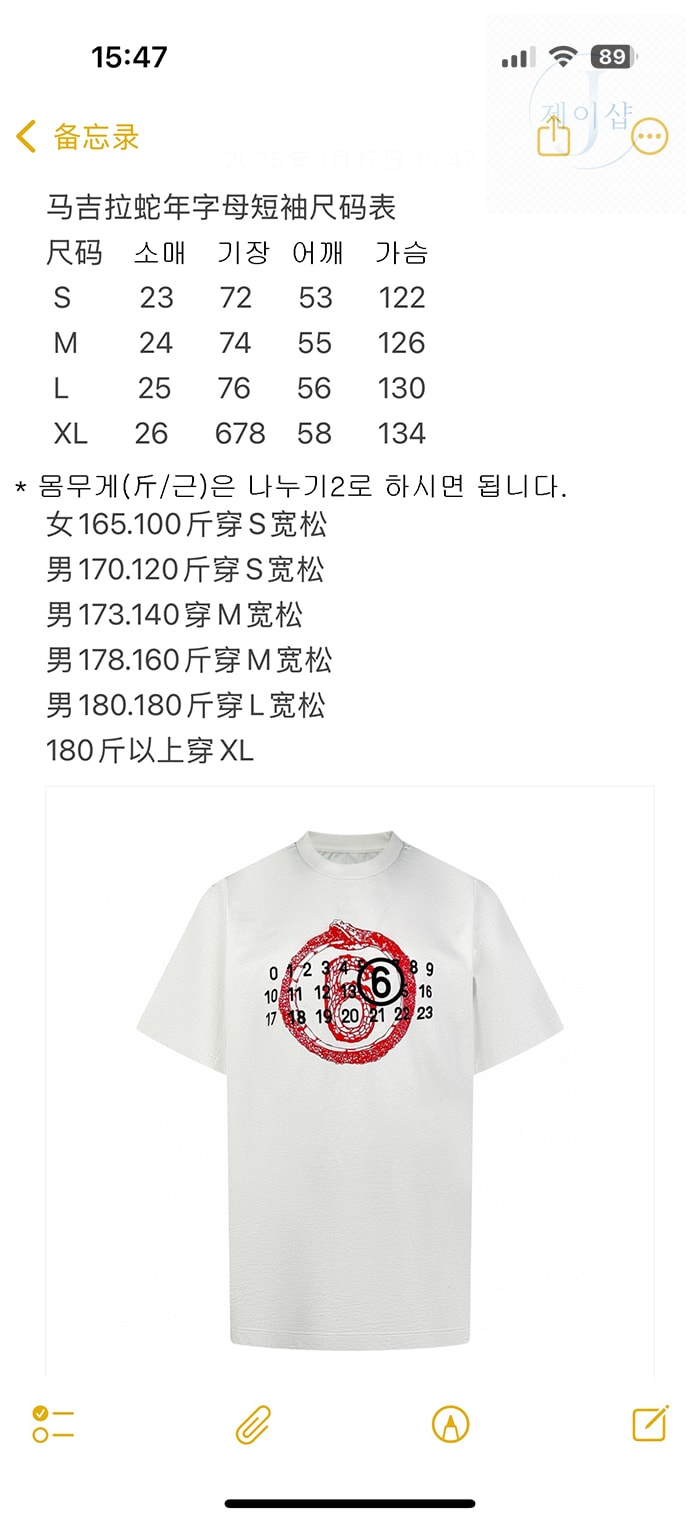Add a checklist to the note
700x1522 pixels.
tap(53, 1423)
